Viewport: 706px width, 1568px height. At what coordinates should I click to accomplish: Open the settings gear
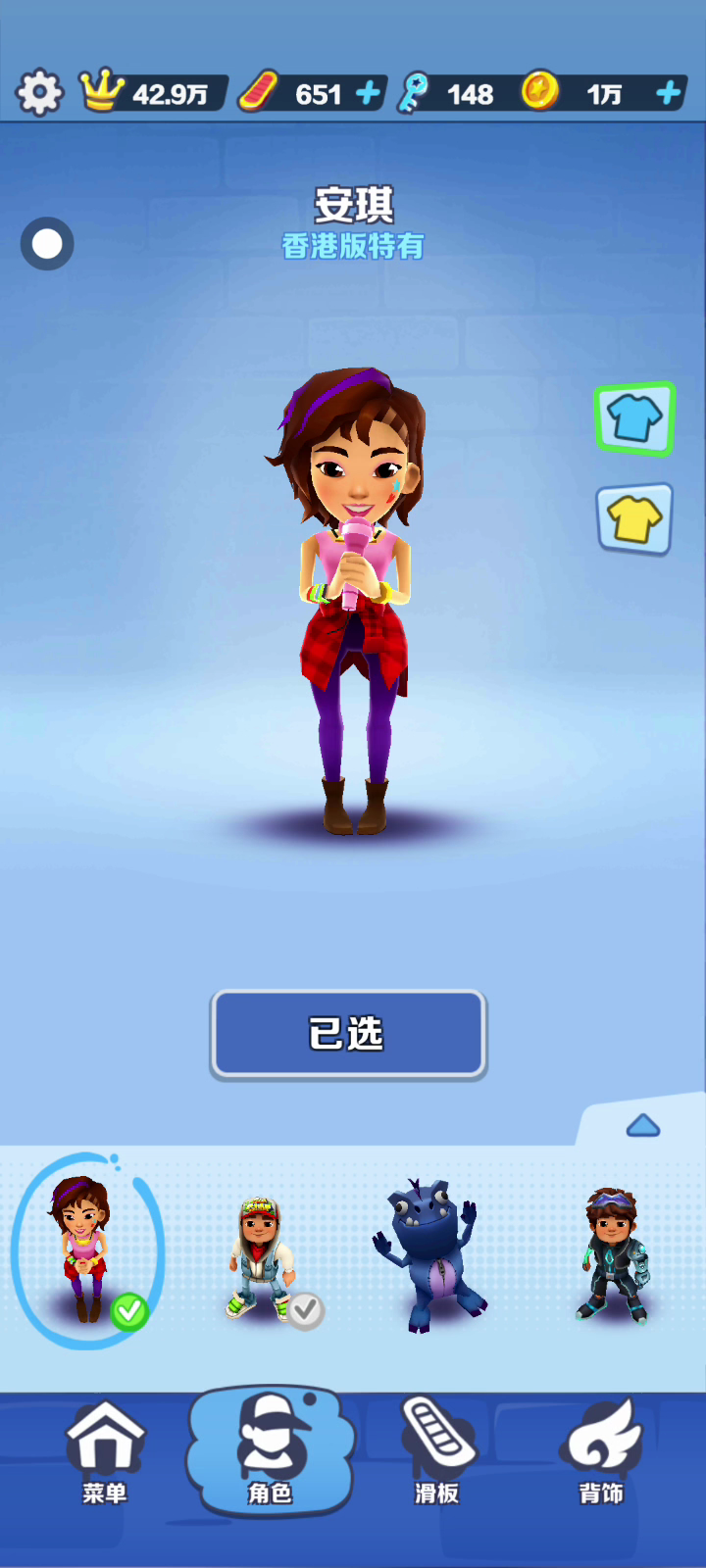tap(39, 93)
